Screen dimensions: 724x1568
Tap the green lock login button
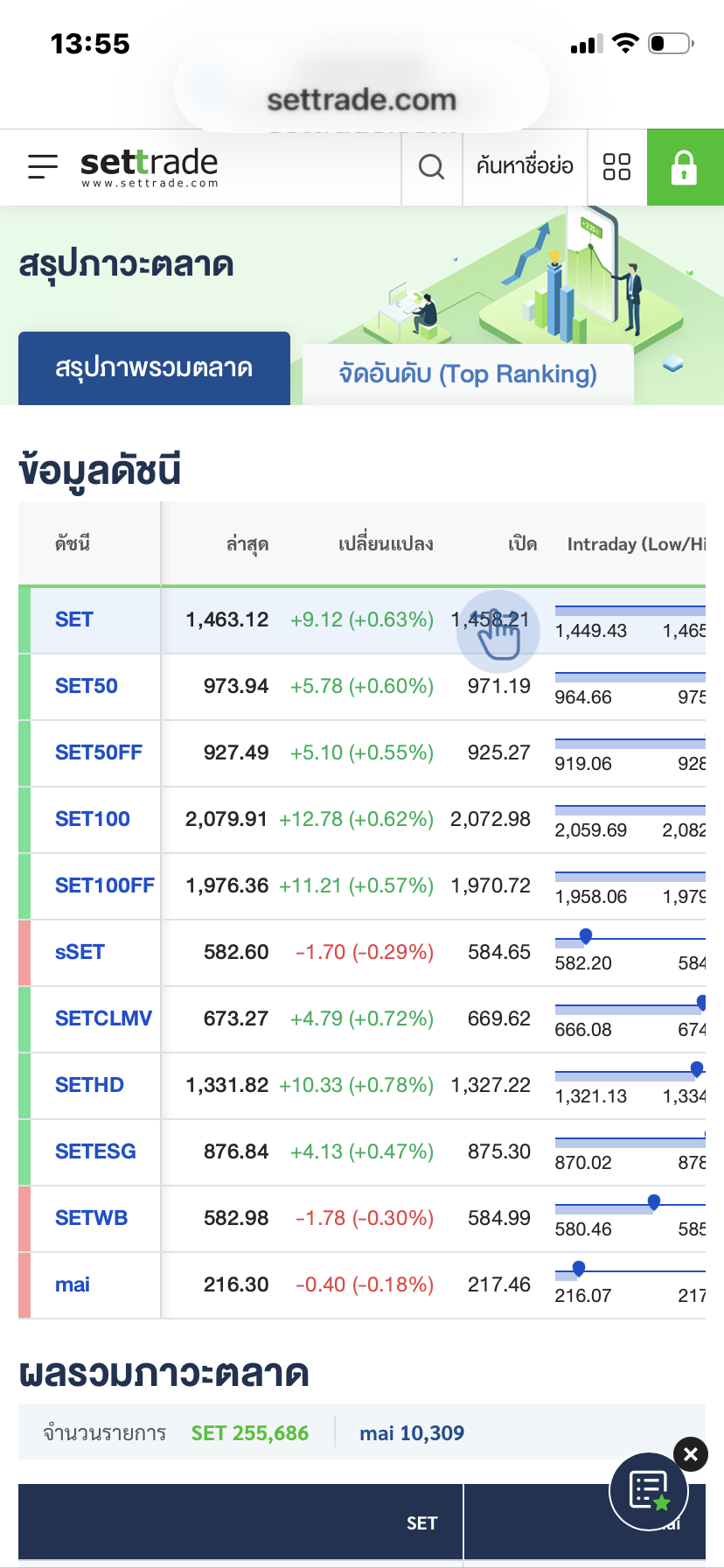click(x=685, y=166)
